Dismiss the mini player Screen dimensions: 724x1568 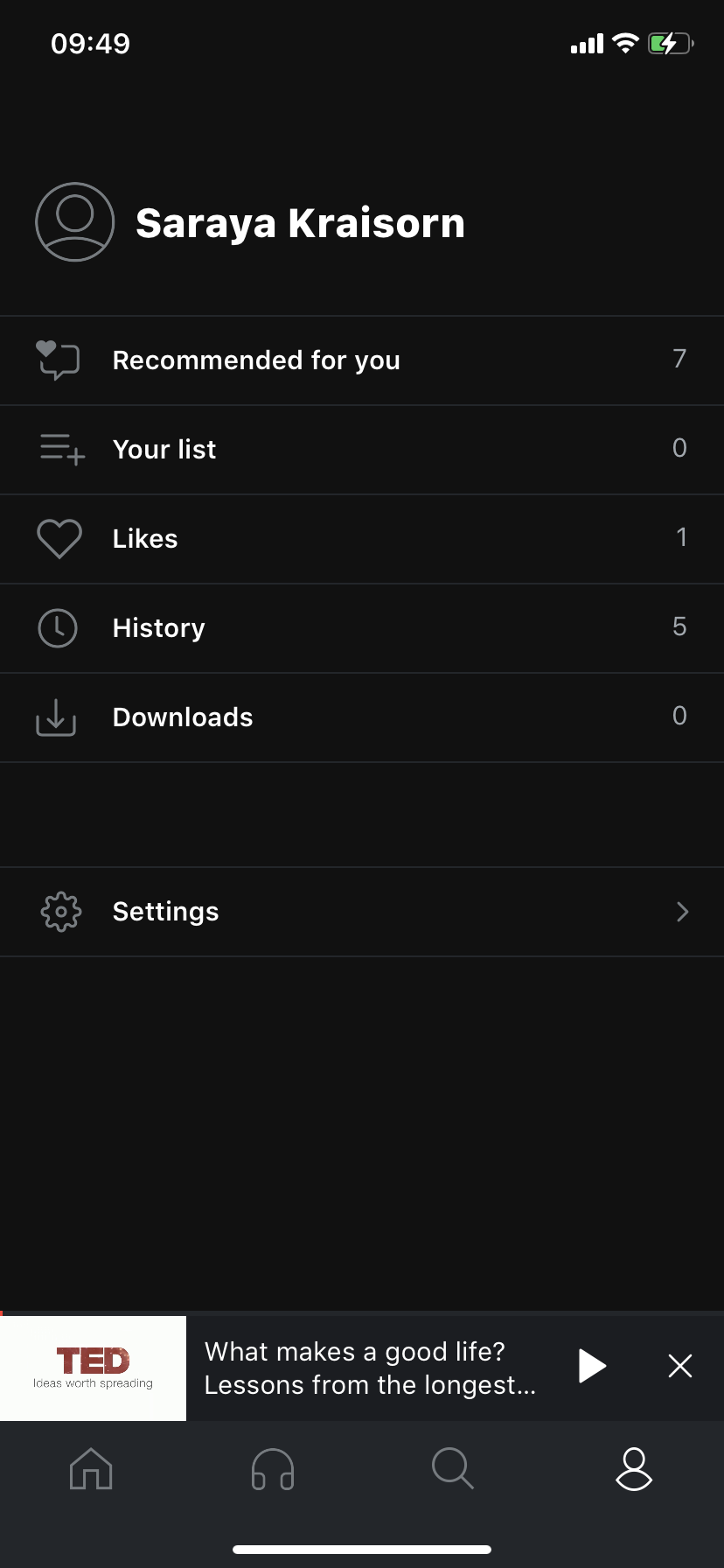click(680, 1366)
